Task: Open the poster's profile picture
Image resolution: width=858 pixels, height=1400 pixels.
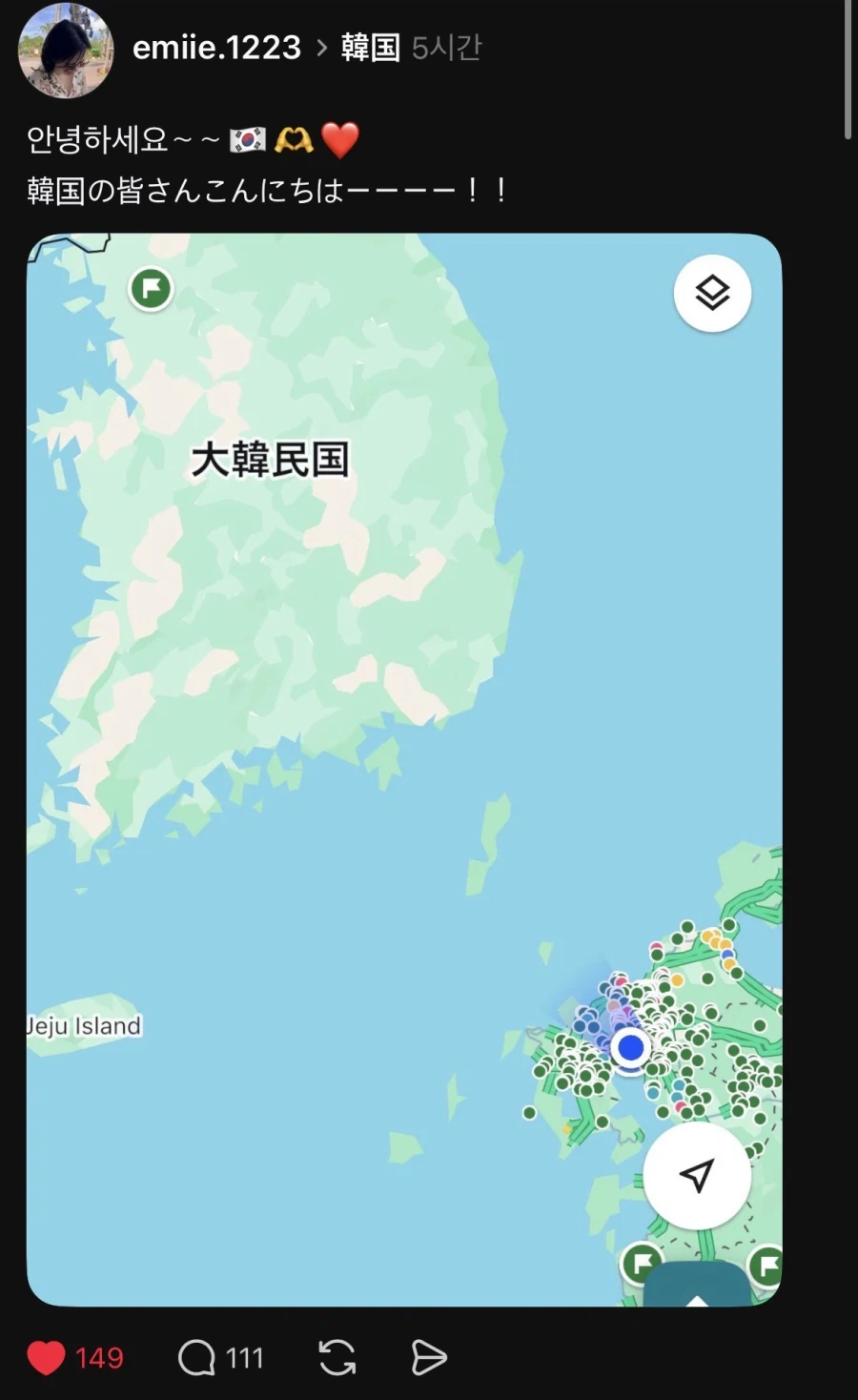Action: tap(65, 52)
